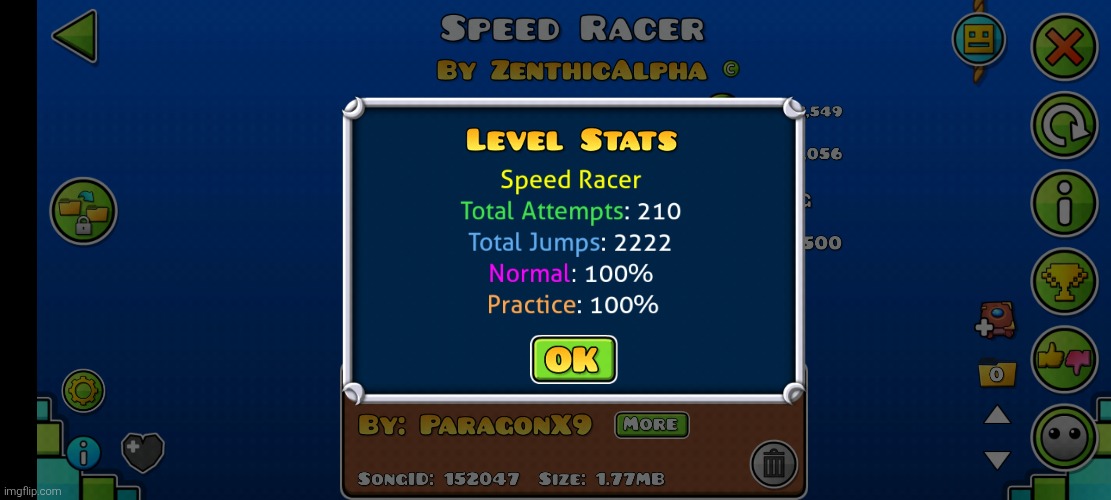The image size is (1111, 500).
Task: Tap More next to ParagonX9
Action: pos(651,425)
